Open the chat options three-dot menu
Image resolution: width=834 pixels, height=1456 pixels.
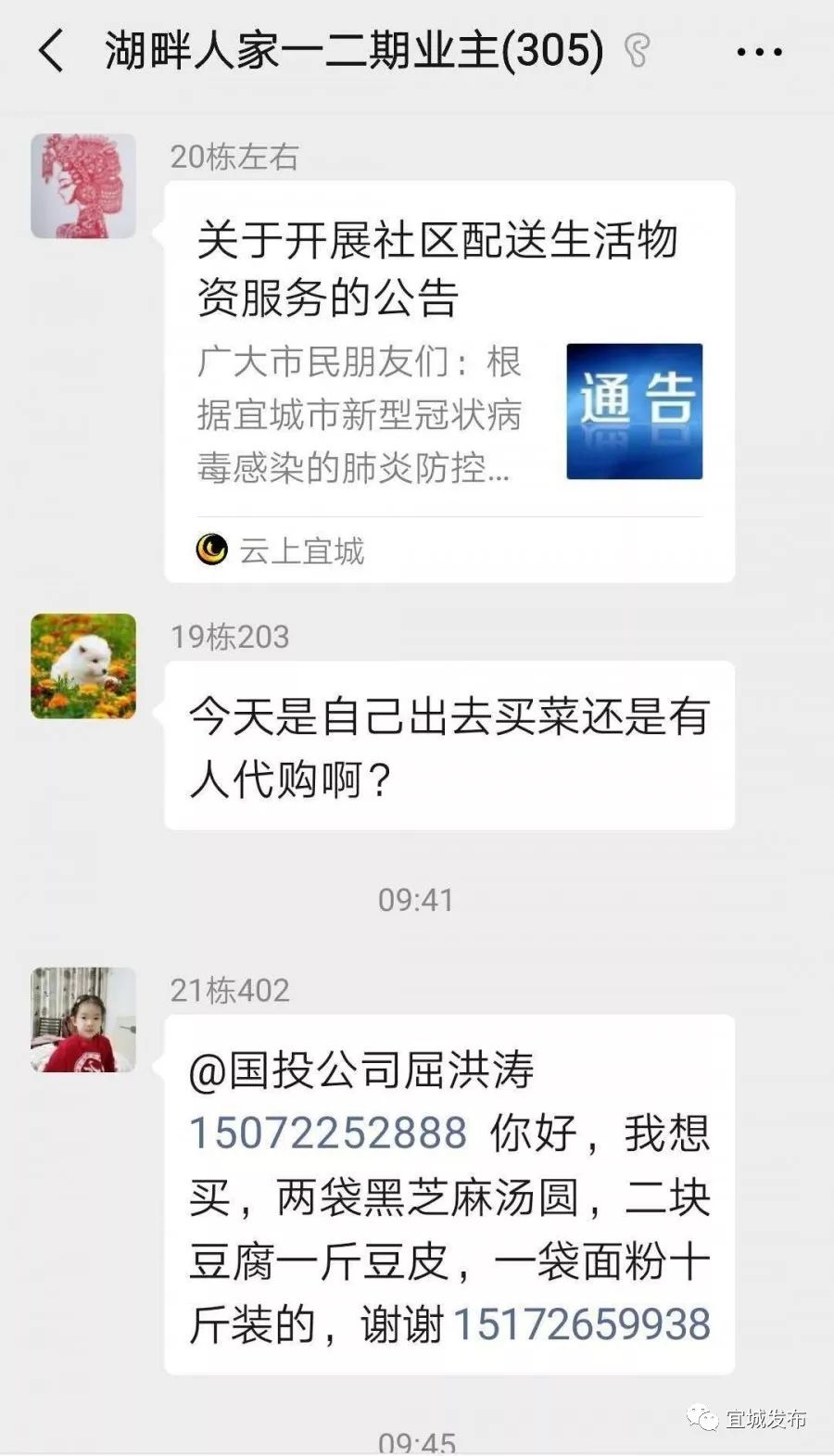click(x=759, y=52)
